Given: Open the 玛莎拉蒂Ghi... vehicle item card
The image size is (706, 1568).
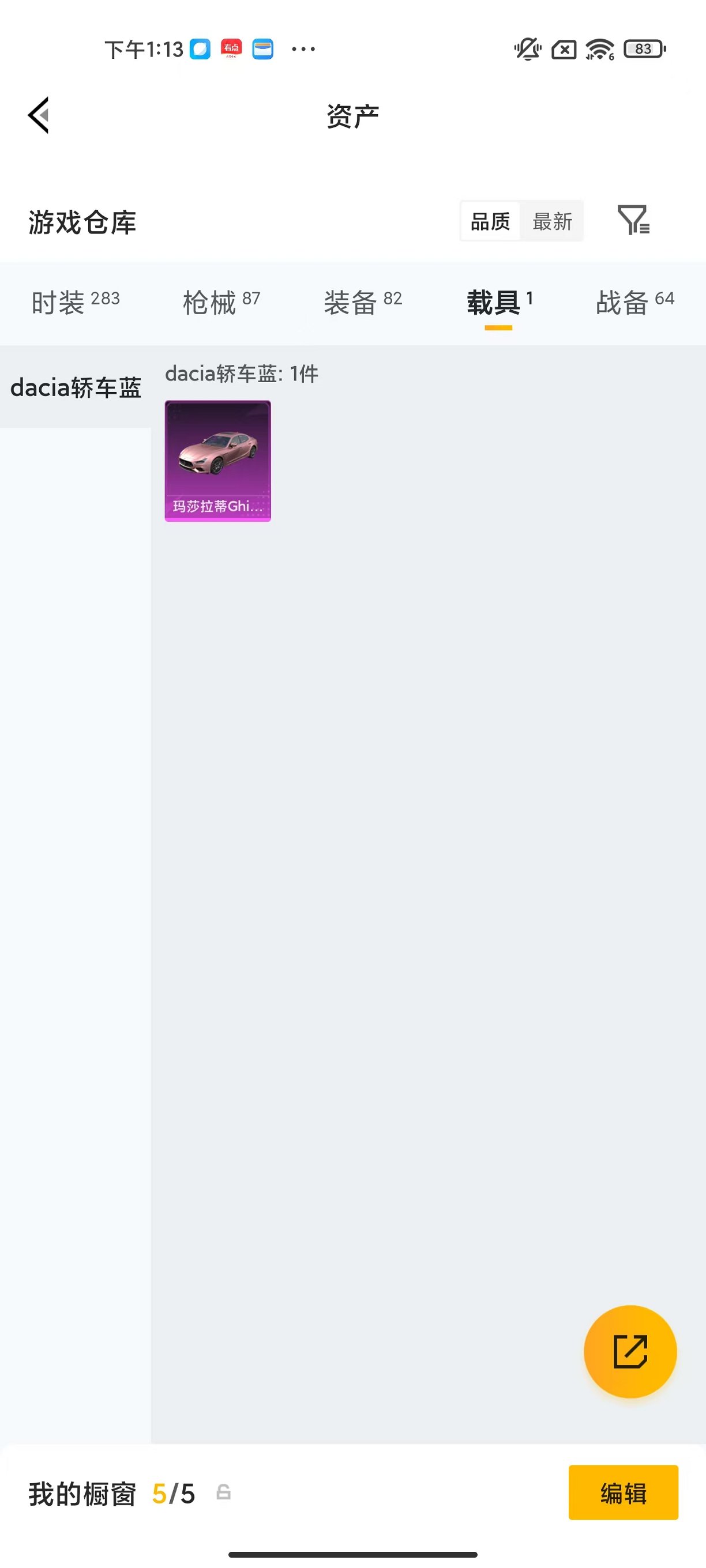Looking at the screenshot, I should click(x=217, y=460).
